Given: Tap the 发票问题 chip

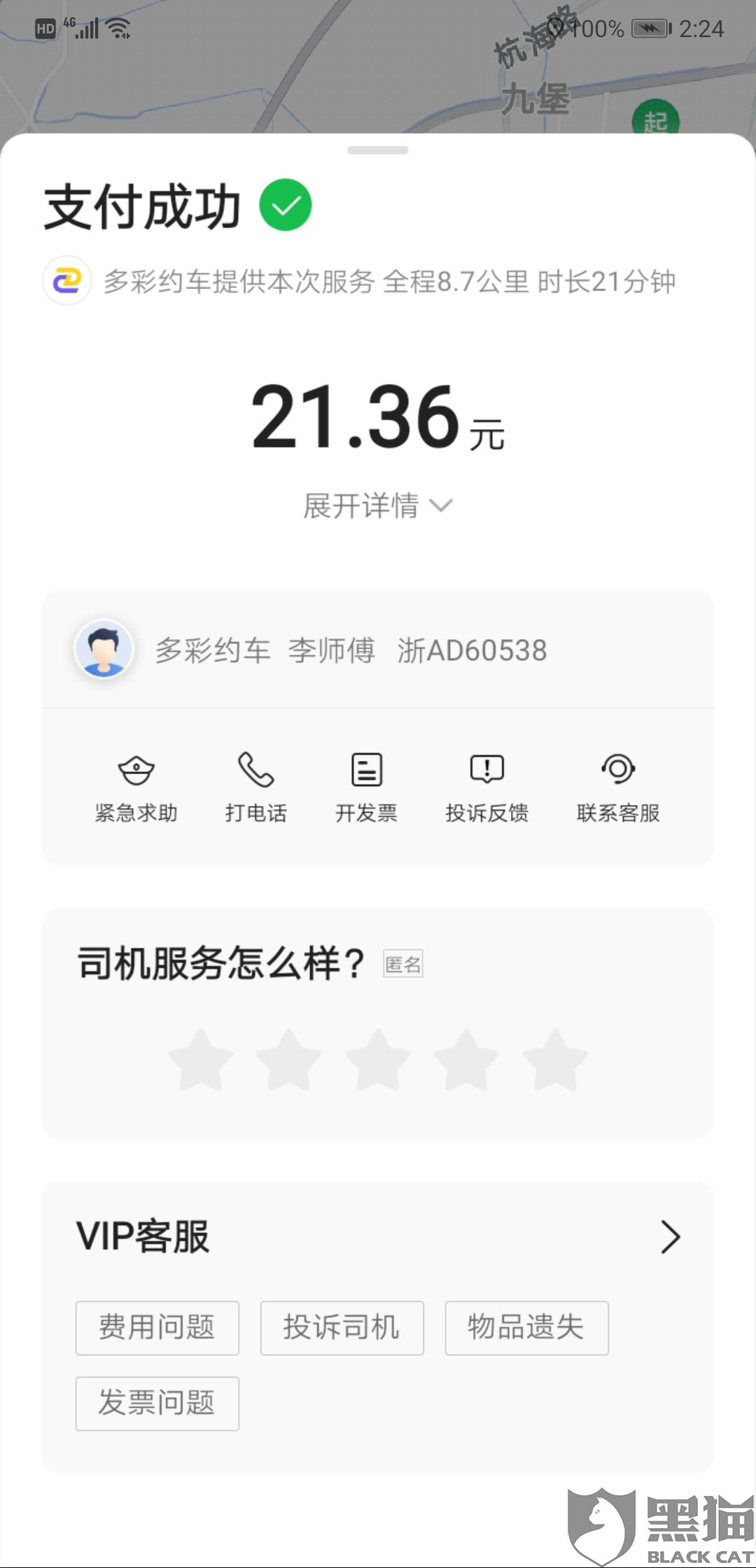Looking at the screenshot, I should click(157, 1403).
